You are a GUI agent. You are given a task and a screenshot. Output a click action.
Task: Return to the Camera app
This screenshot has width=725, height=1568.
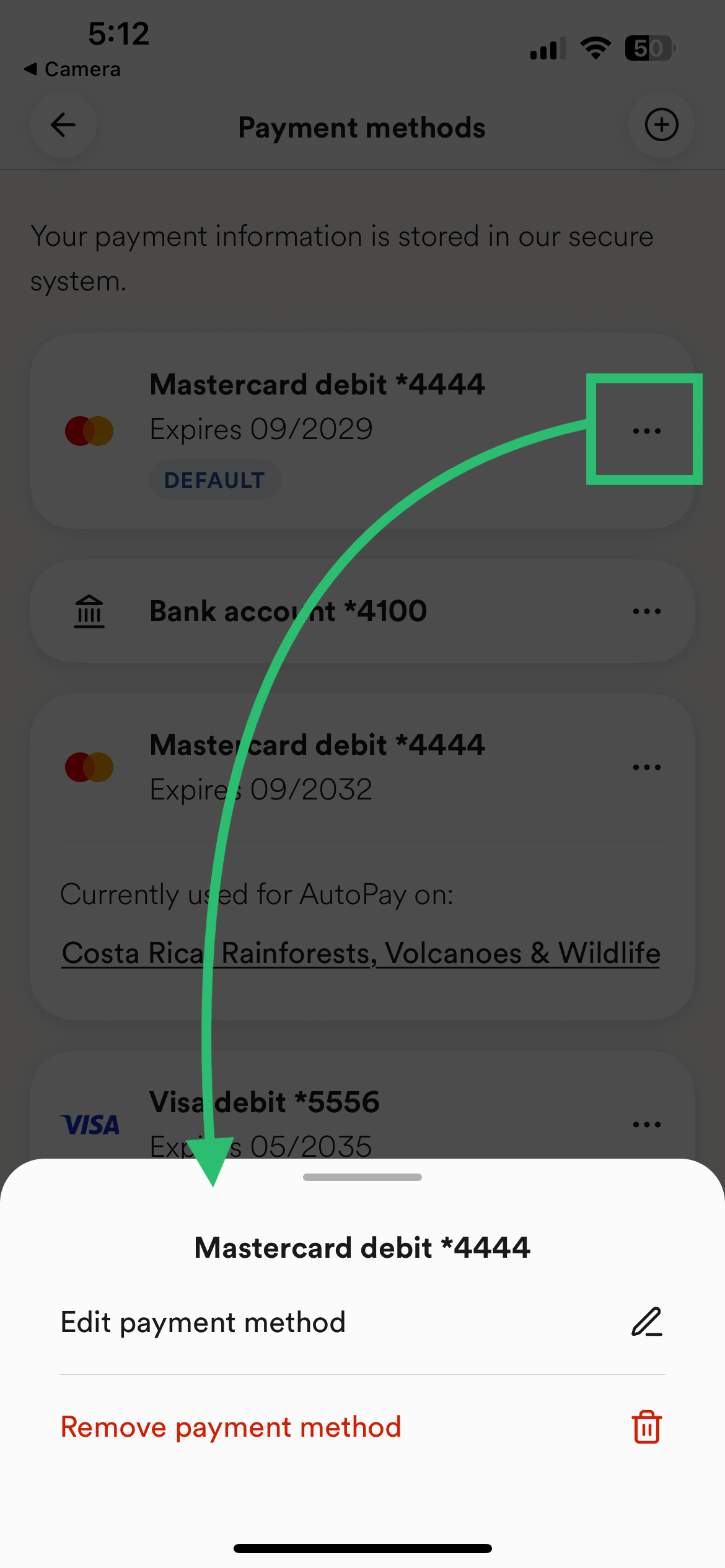[x=72, y=69]
